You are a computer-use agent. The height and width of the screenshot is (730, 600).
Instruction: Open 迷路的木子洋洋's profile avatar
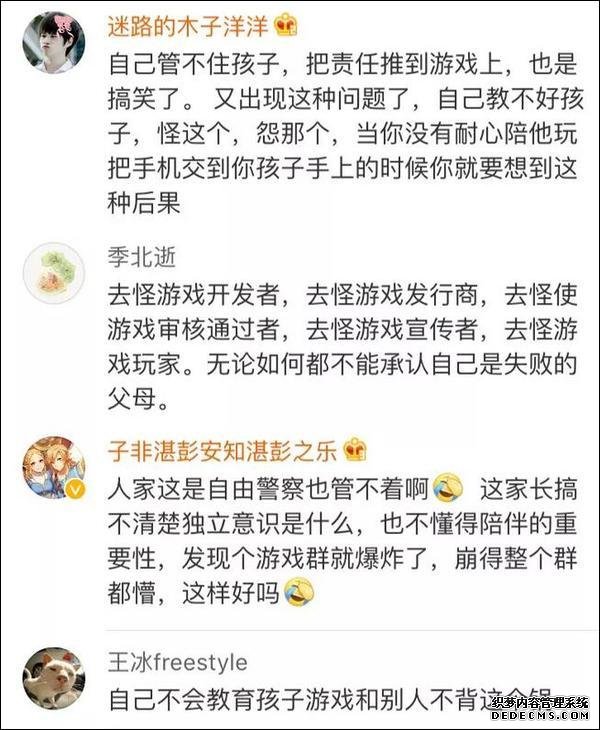(54, 42)
